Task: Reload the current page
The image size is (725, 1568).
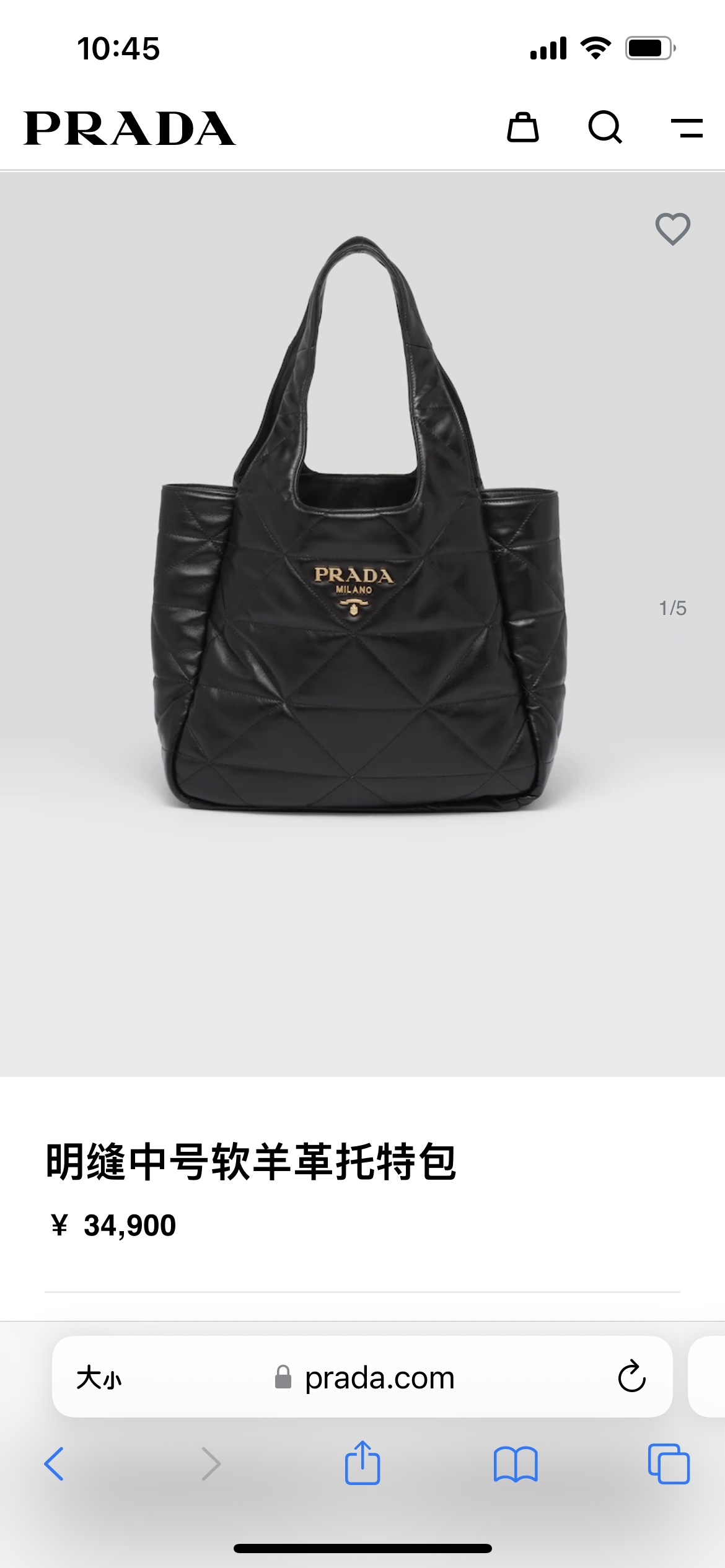Action: (631, 1377)
